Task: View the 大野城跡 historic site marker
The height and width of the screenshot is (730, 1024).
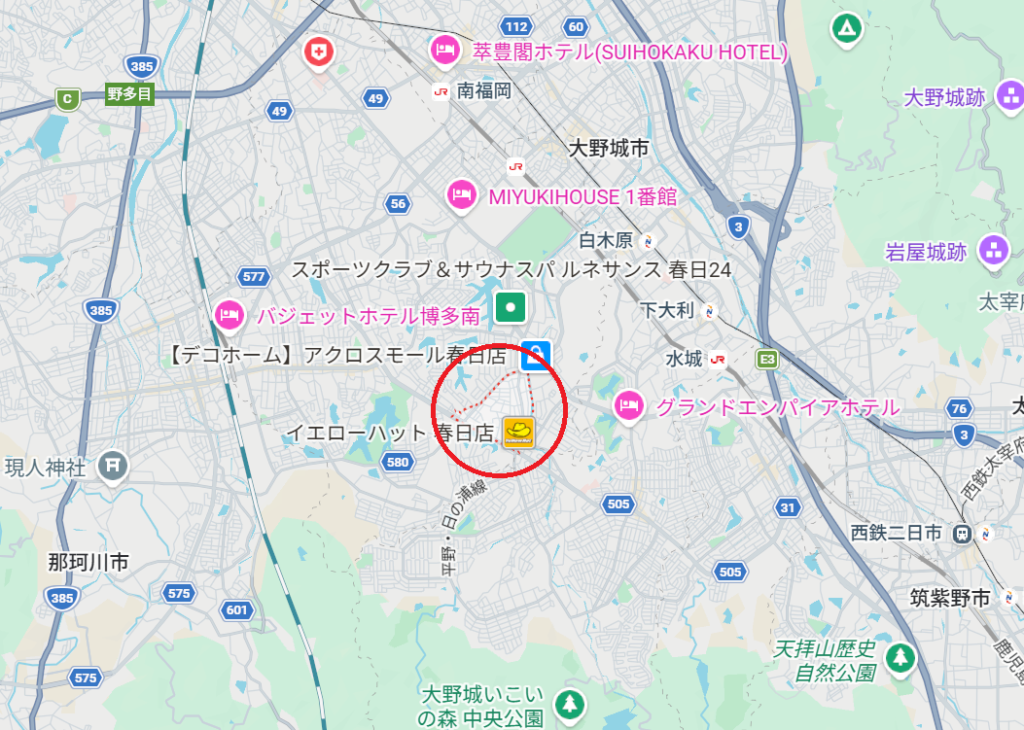Action: point(1008,97)
